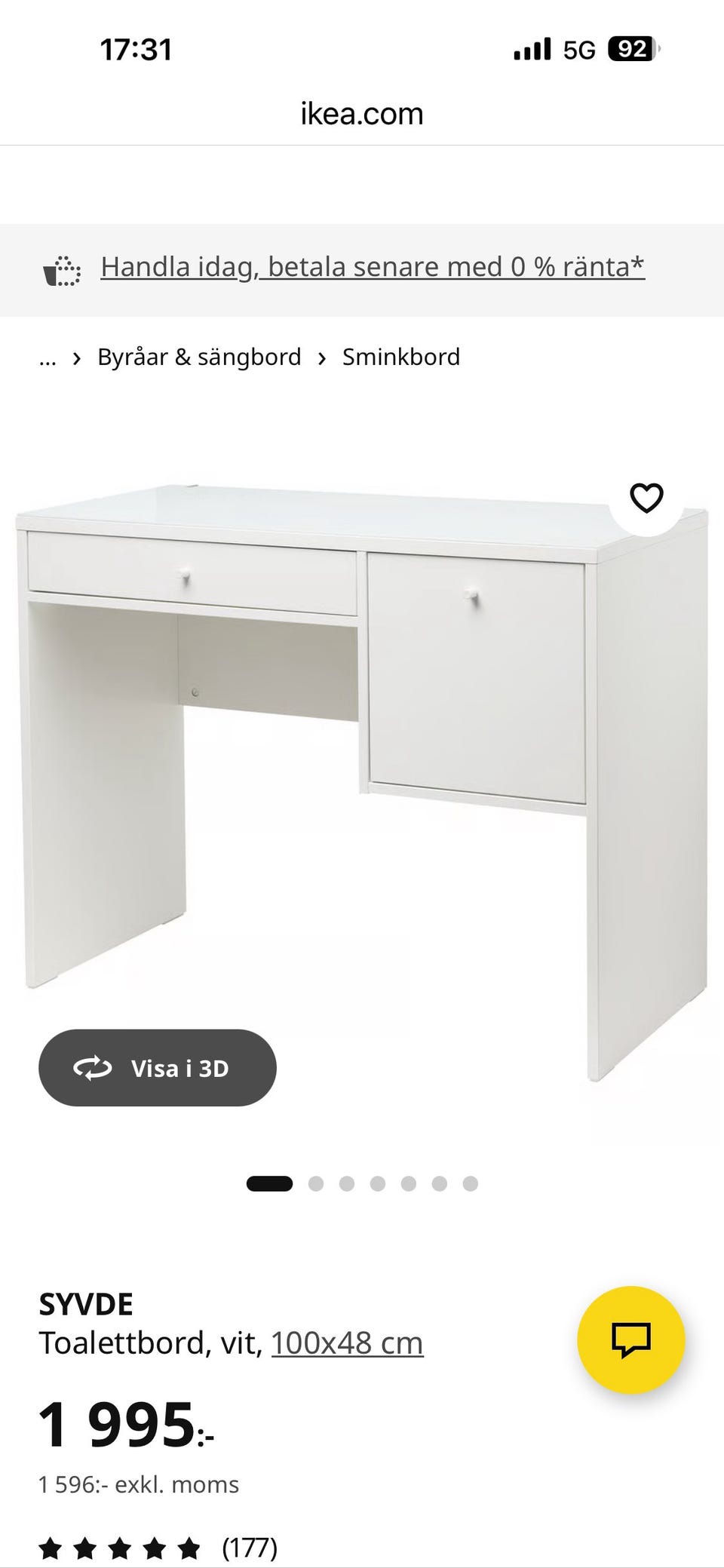Screen dimensions: 724x1568
Task: Expand the collapsed breadcrumb ellipsis
Action: (x=48, y=356)
